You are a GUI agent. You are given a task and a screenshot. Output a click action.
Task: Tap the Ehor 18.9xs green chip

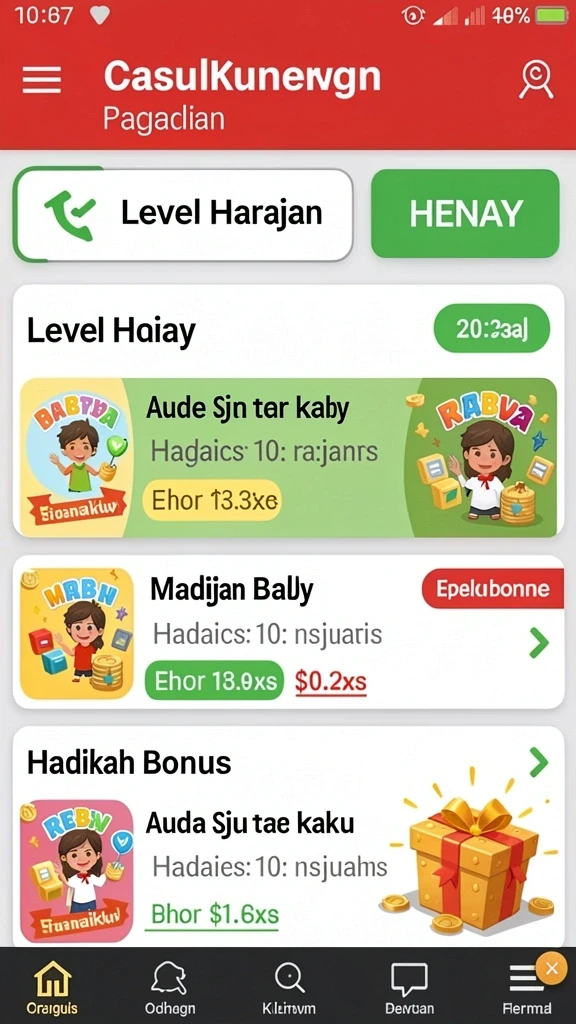(x=214, y=681)
